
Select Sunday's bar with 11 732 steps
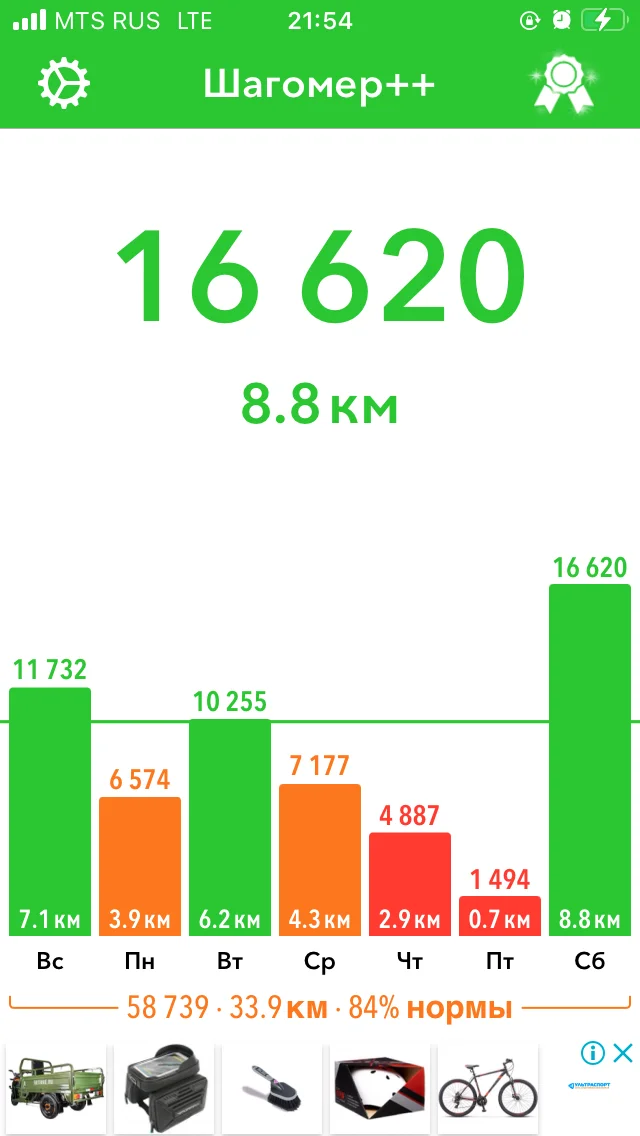point(50,811)
